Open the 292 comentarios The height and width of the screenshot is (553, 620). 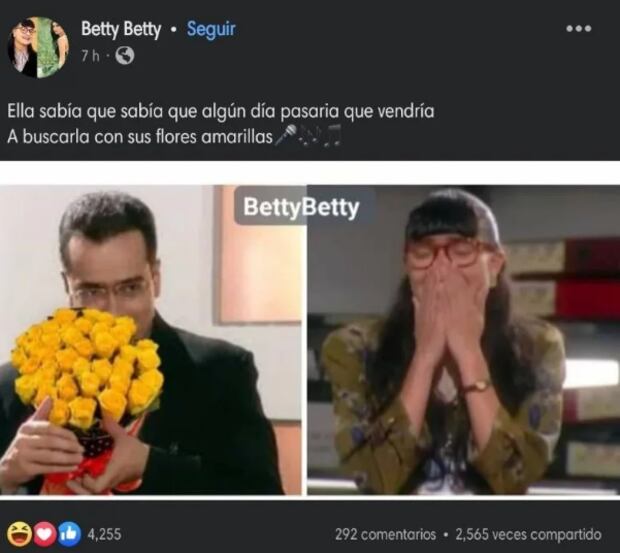tap(385, 534)
